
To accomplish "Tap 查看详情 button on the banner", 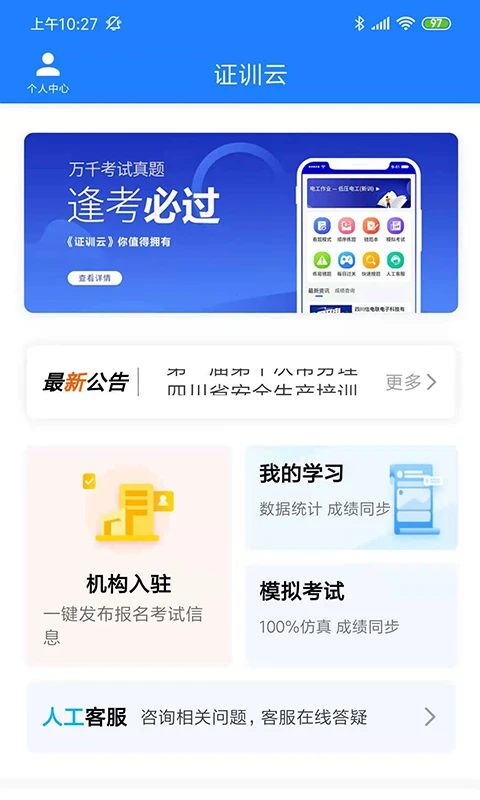I will [95, 278].
